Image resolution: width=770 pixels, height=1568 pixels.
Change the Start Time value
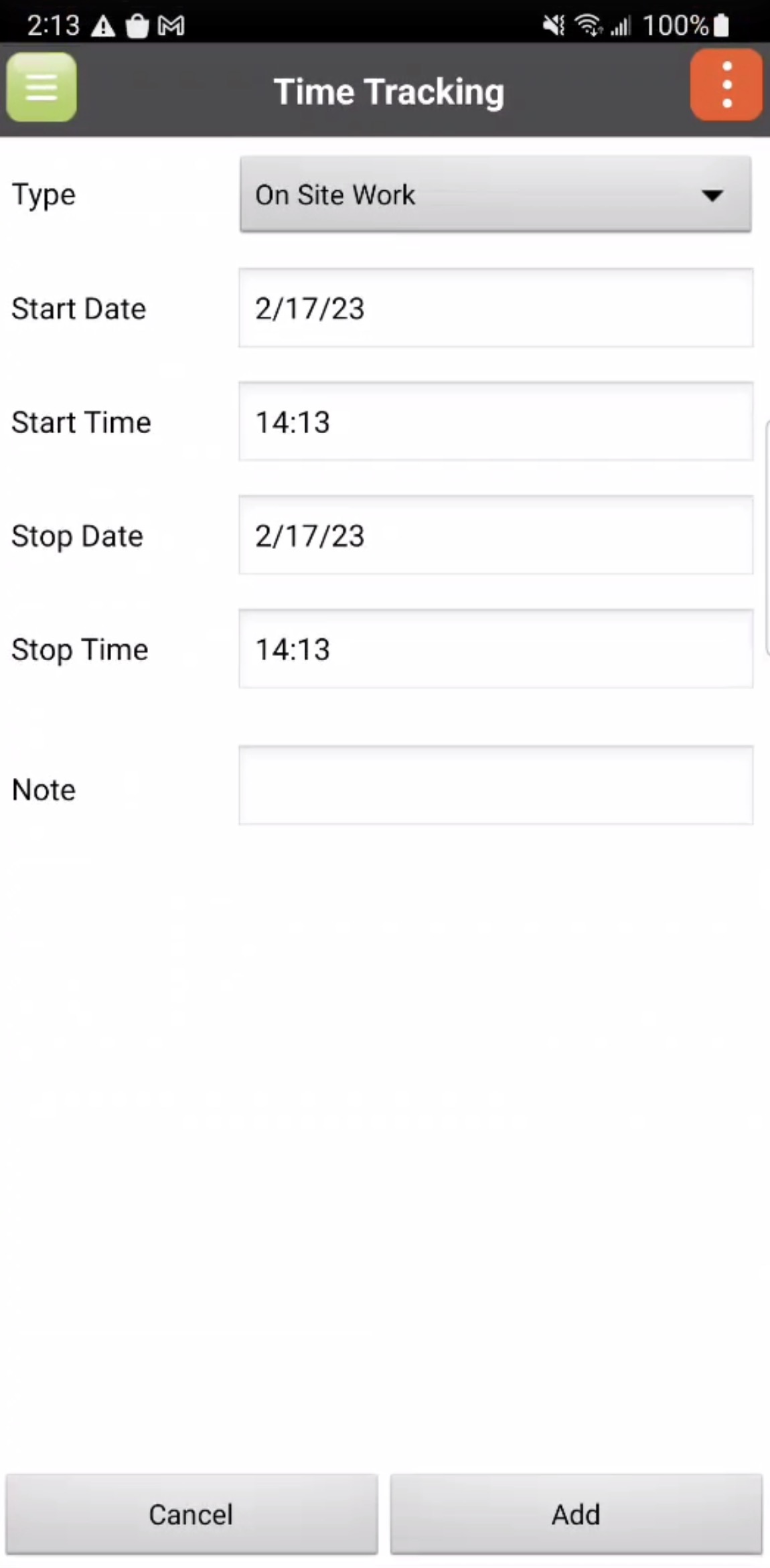pos(495,422)
